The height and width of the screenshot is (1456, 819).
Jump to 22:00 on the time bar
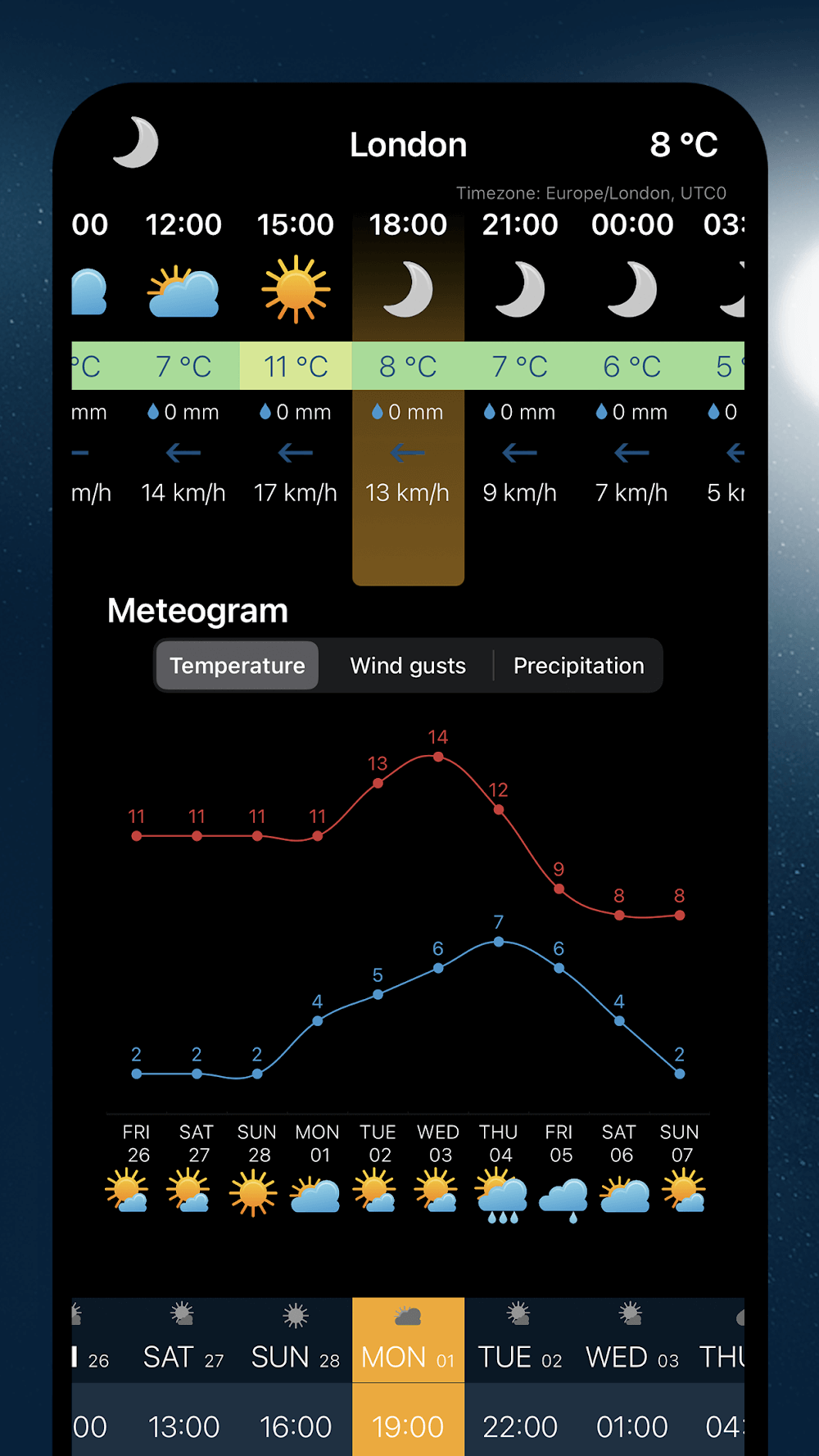pos(520,1427)
